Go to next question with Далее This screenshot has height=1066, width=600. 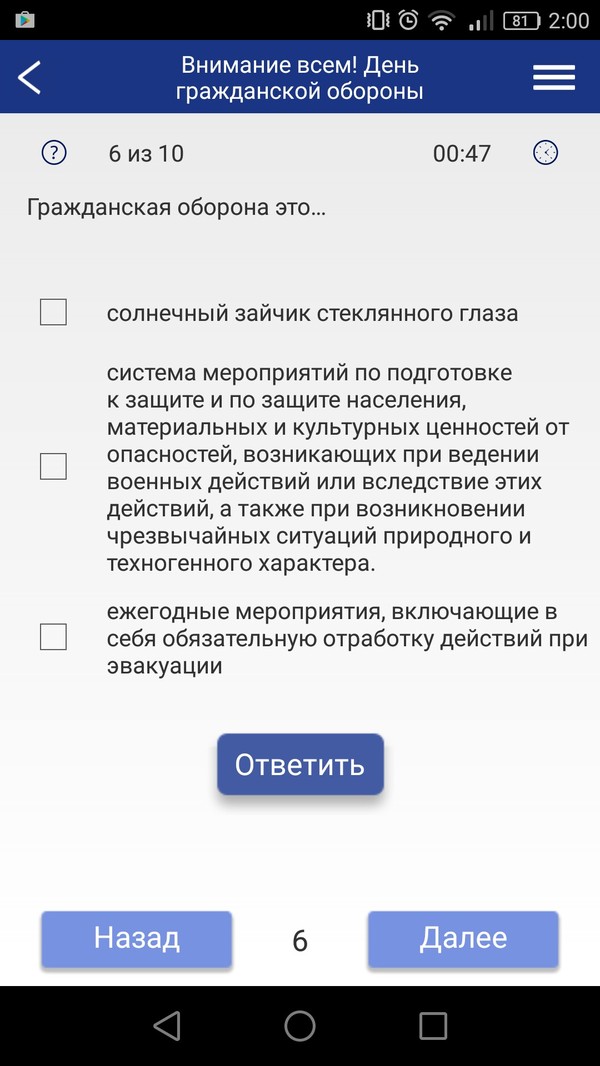pyautogui.click(x=463, y=938)
